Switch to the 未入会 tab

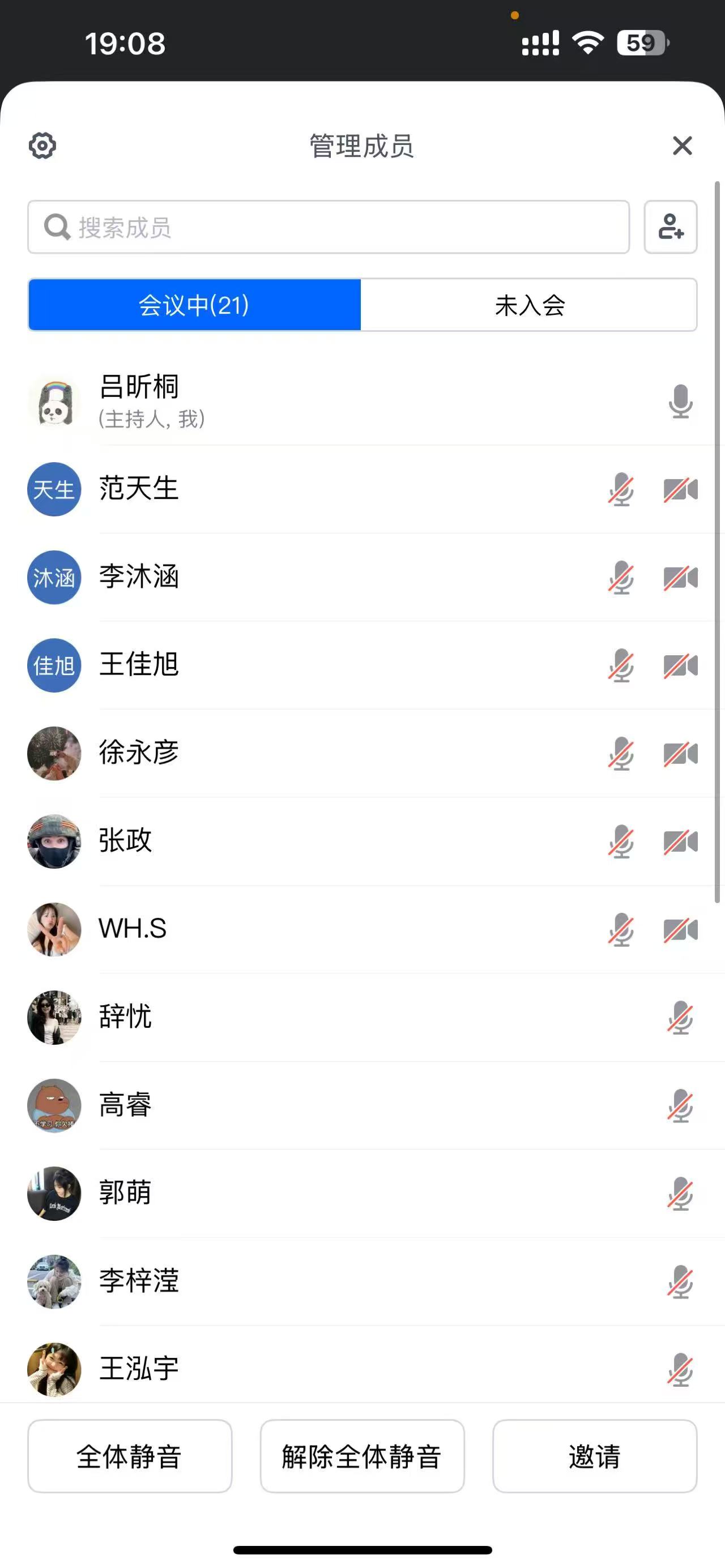click(529, 305)
